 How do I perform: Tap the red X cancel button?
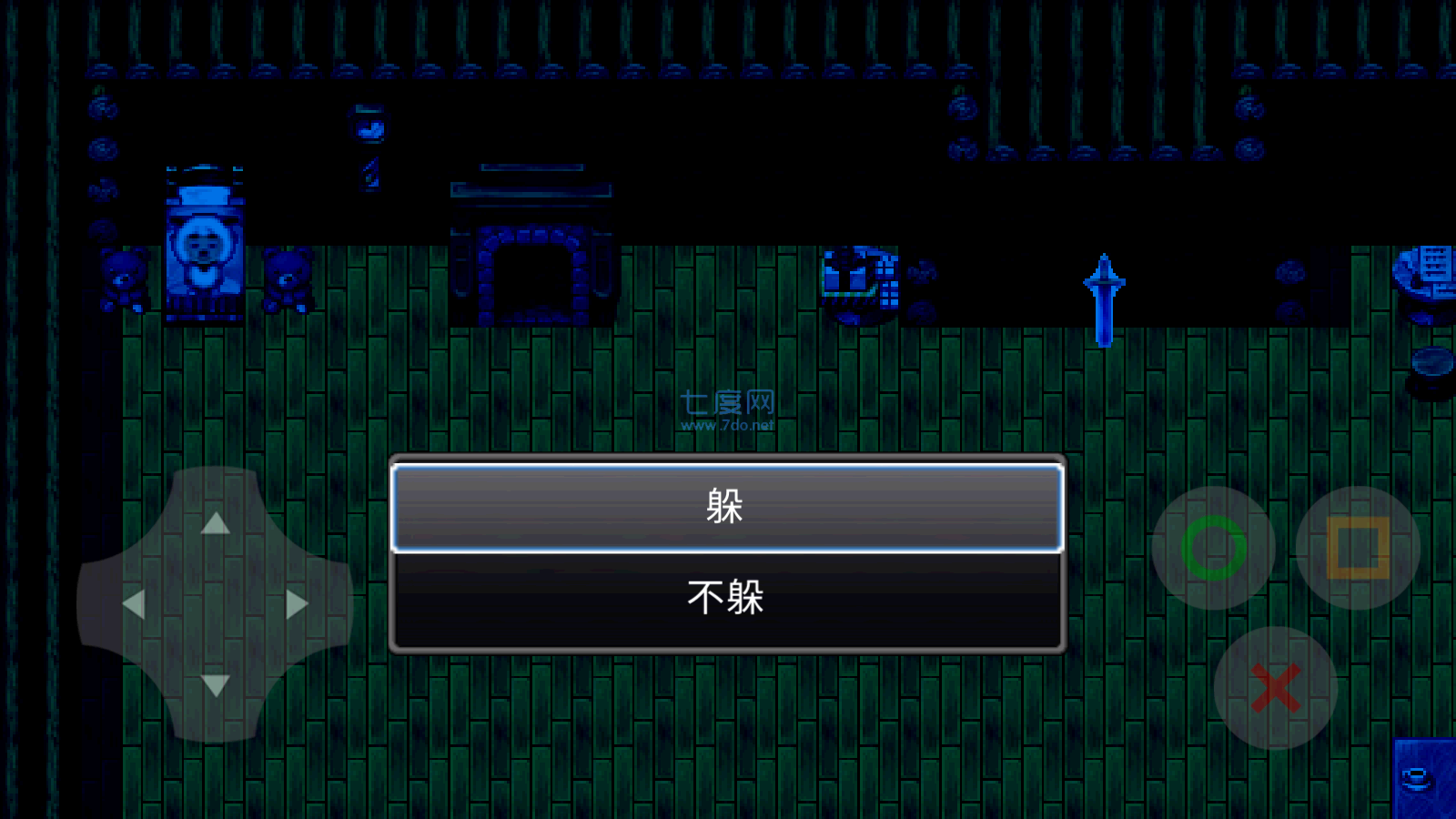[x=1275, y=688]
